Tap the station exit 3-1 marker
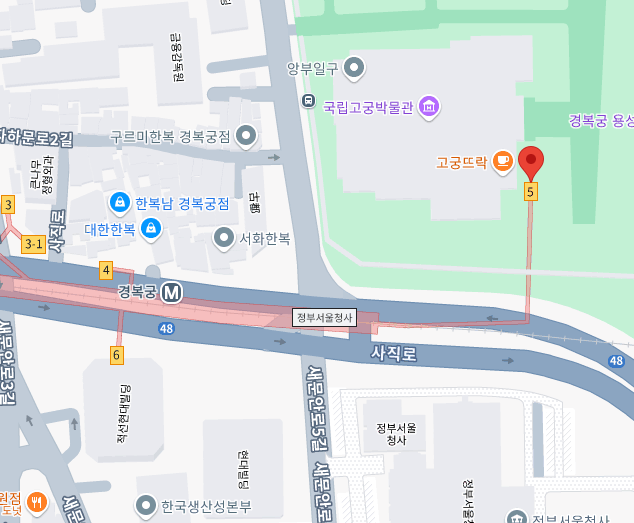The width and height of the screenshot is (634, 523). pos(34,244)
